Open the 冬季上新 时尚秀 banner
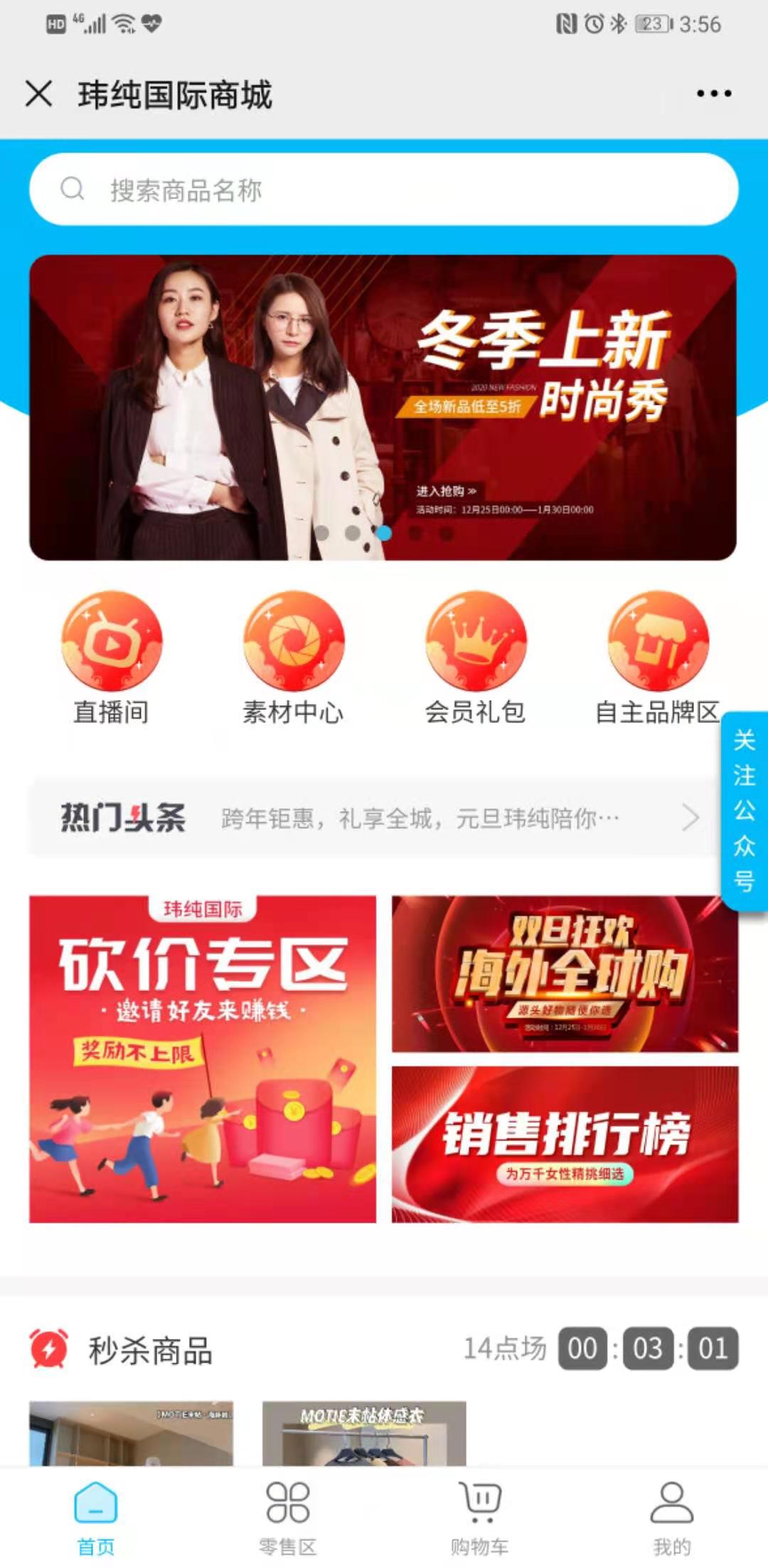The image size is (768, 1568). (x=383, y=407)
